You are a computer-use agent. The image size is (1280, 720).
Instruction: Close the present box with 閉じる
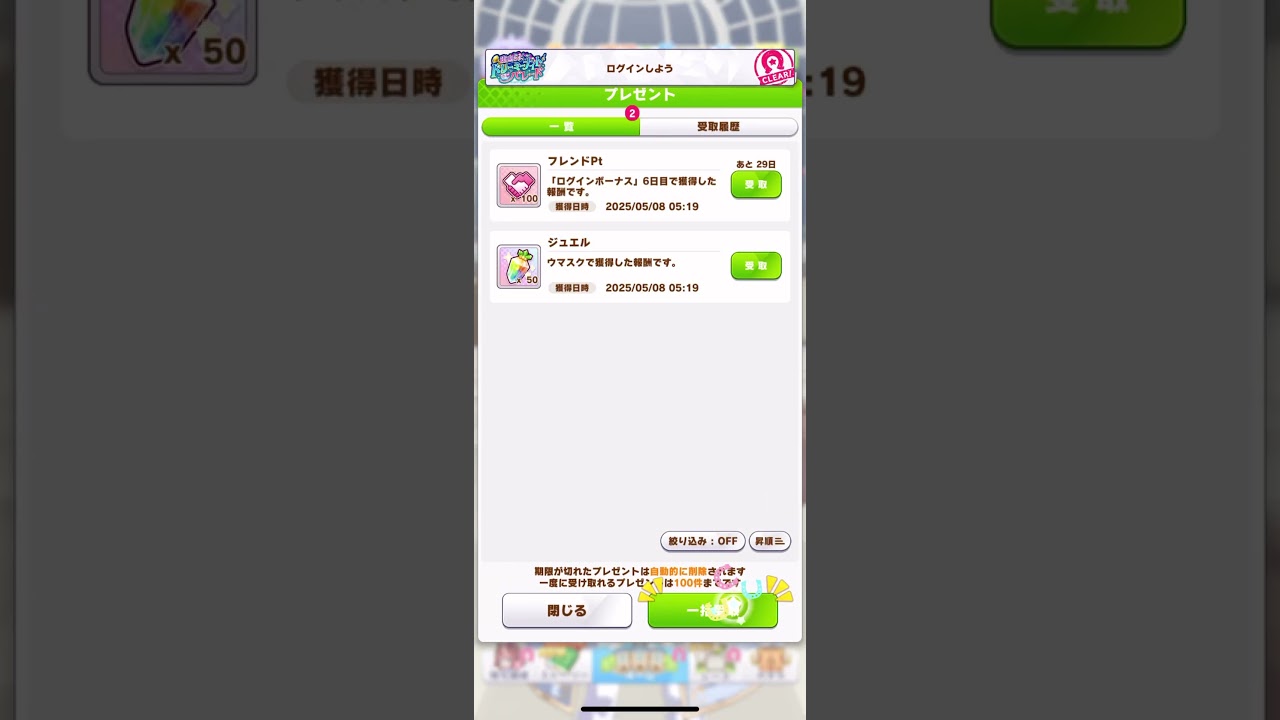[567, 610]
